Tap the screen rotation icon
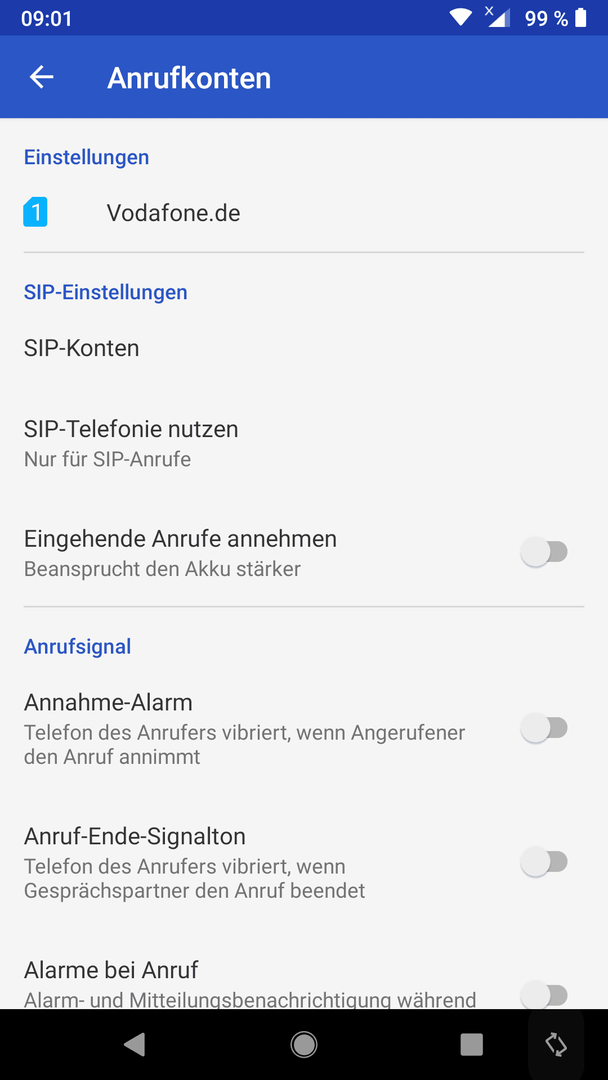 [556, 1044]
